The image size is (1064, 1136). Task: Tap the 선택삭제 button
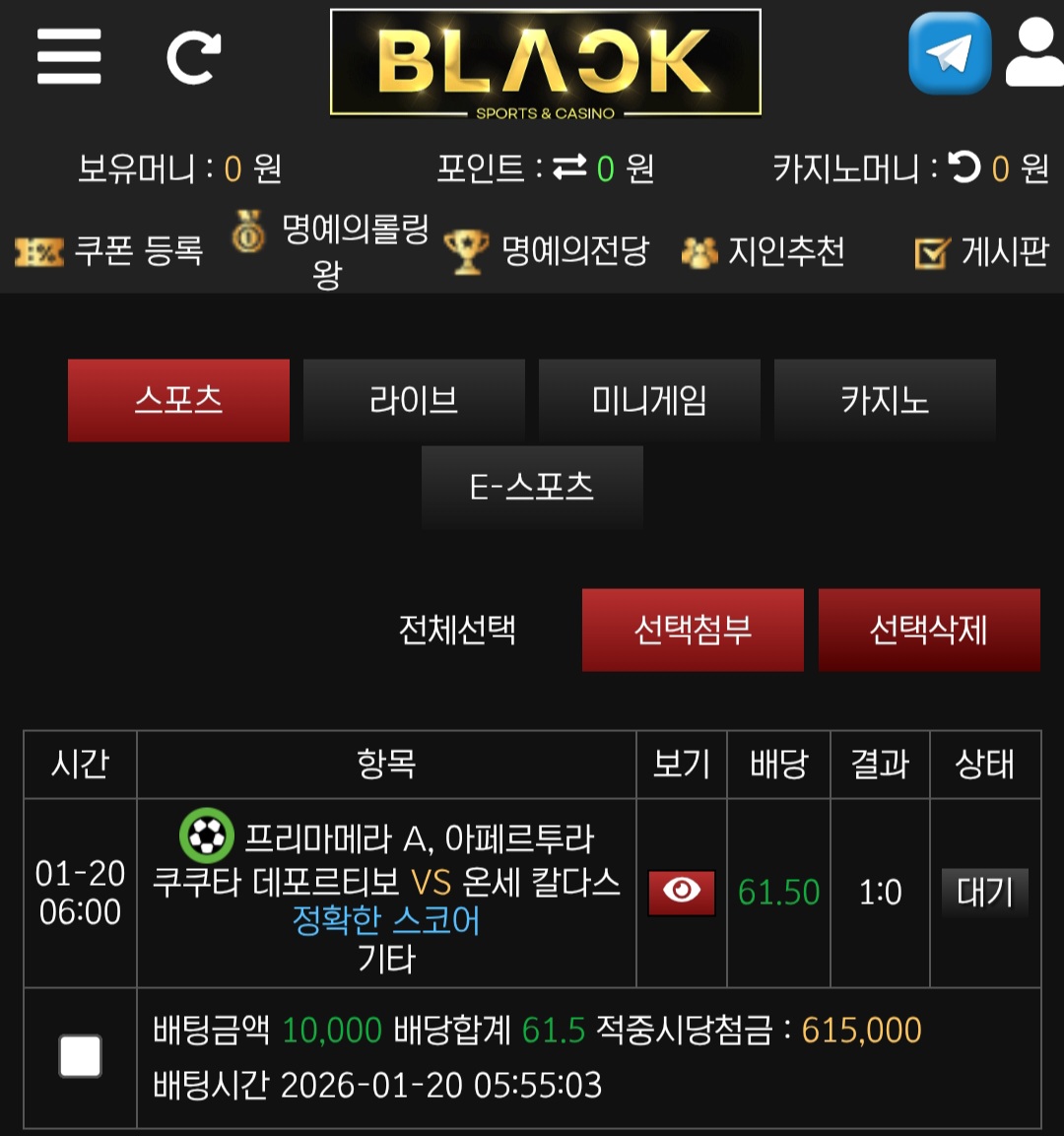coord(928,630)
